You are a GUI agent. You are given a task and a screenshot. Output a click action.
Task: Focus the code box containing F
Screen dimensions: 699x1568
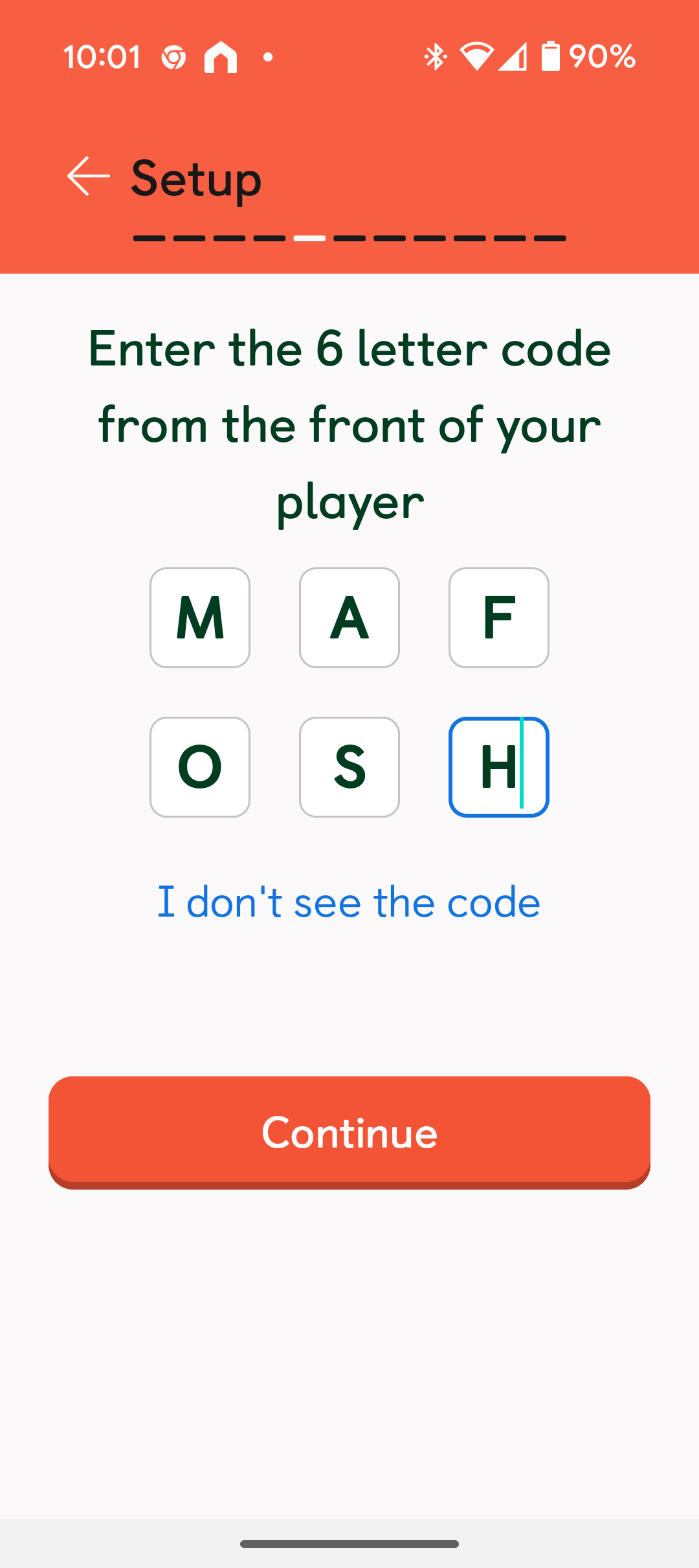[499, 618]
